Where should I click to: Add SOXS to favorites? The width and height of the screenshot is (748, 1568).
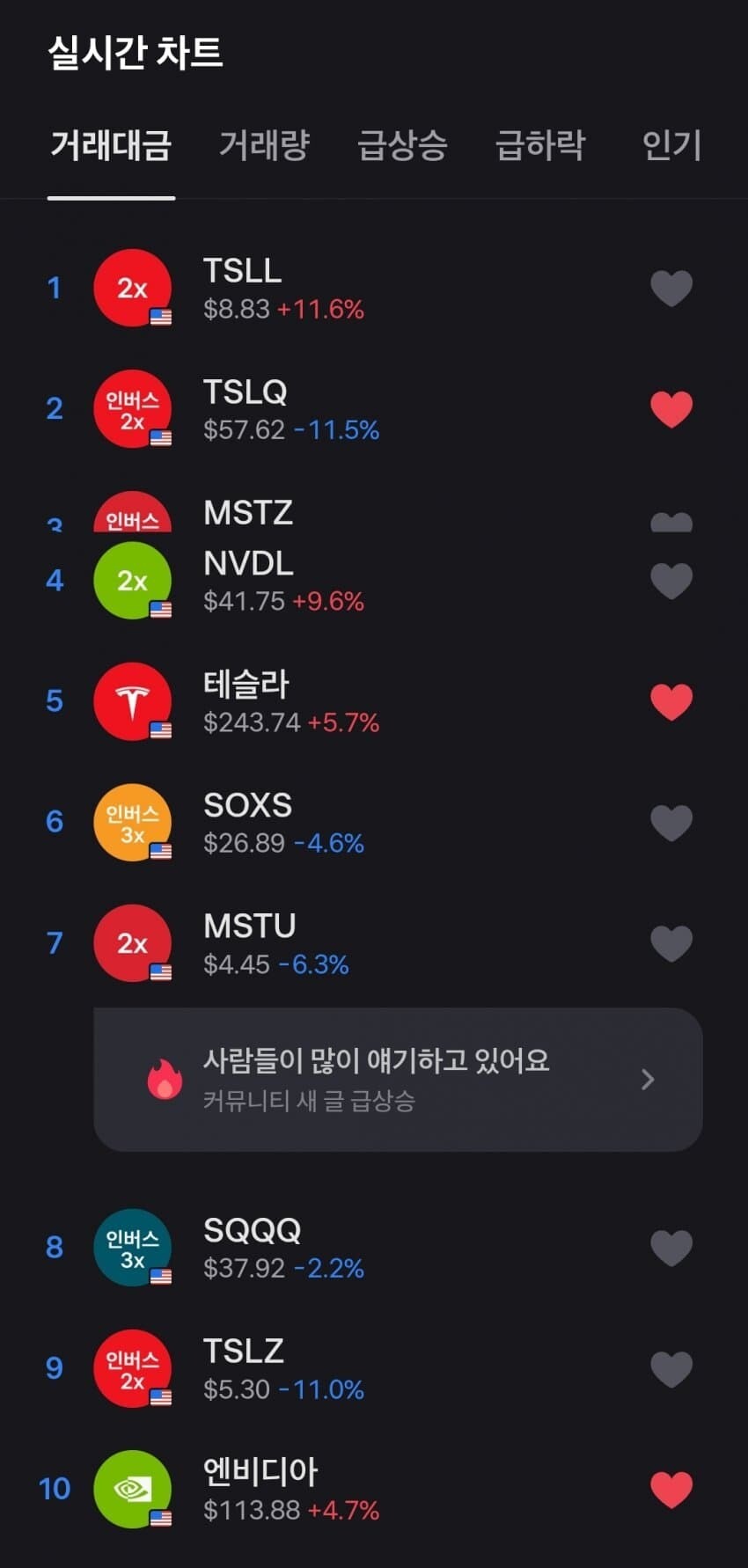pos(671,823)
